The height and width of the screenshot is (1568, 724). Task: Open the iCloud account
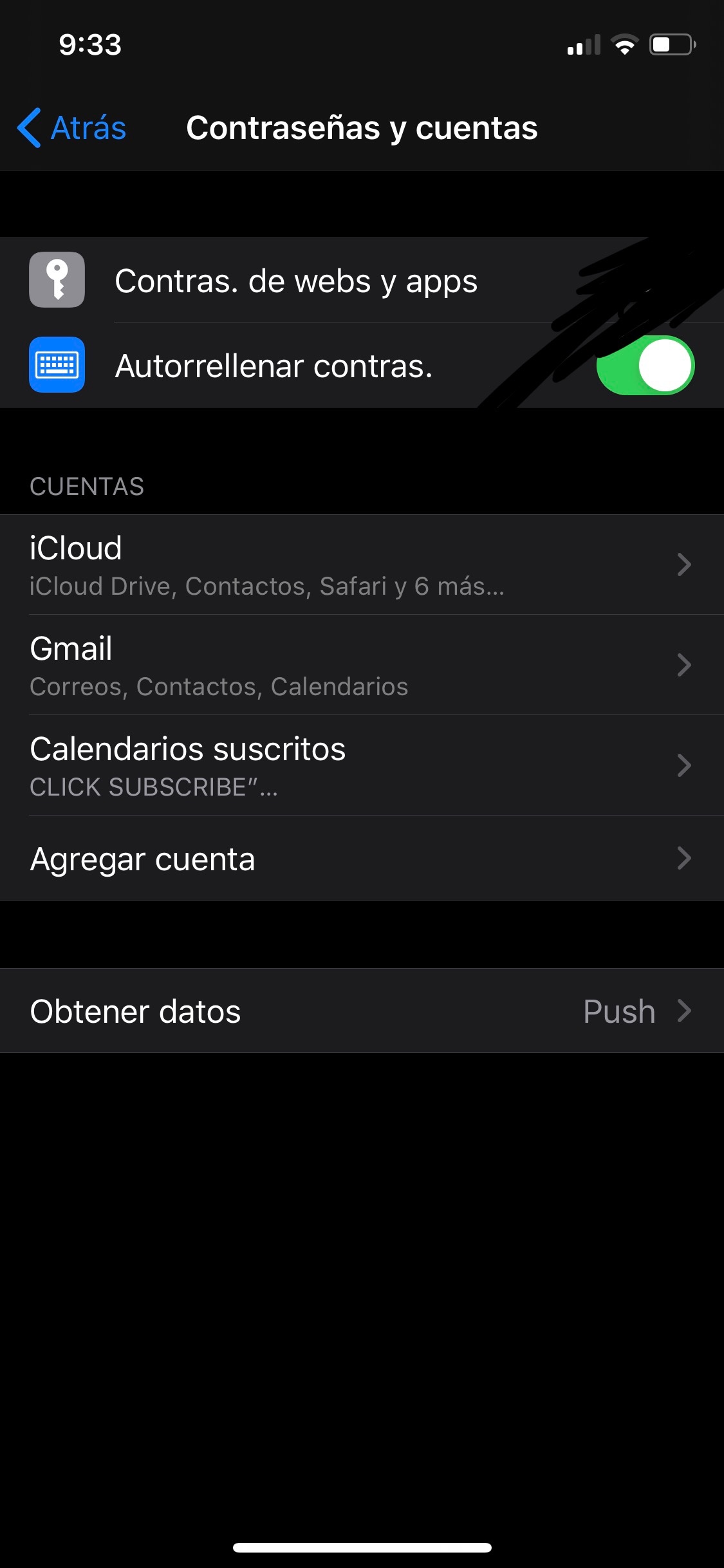point(362,565)
